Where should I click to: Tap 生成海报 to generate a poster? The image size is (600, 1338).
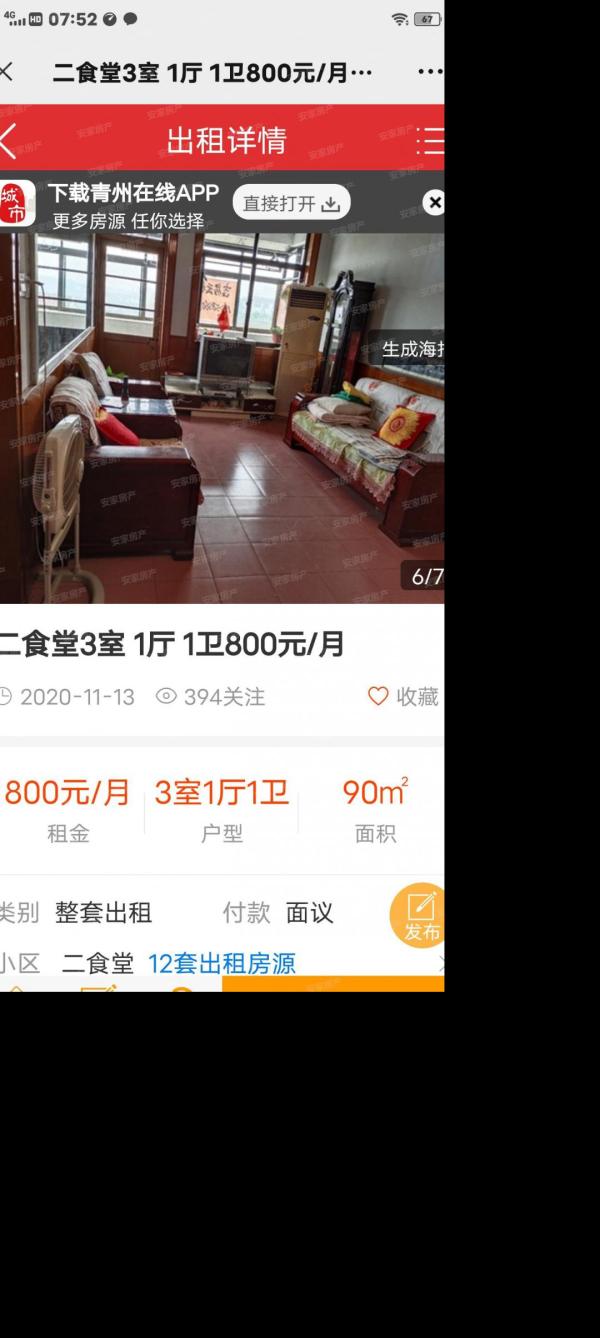click(x=412, y=350)
